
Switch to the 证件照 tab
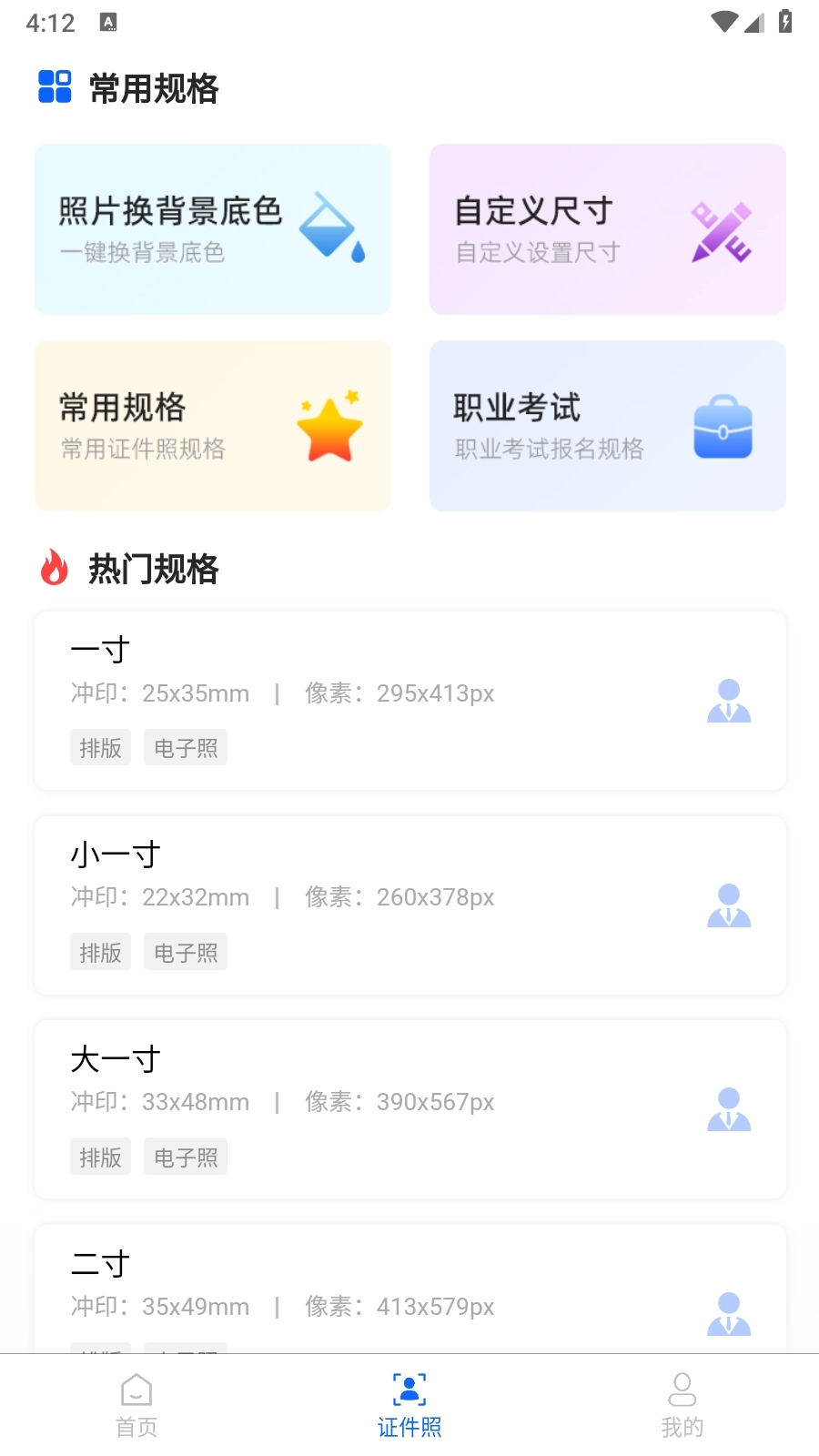click(409, 1405)
